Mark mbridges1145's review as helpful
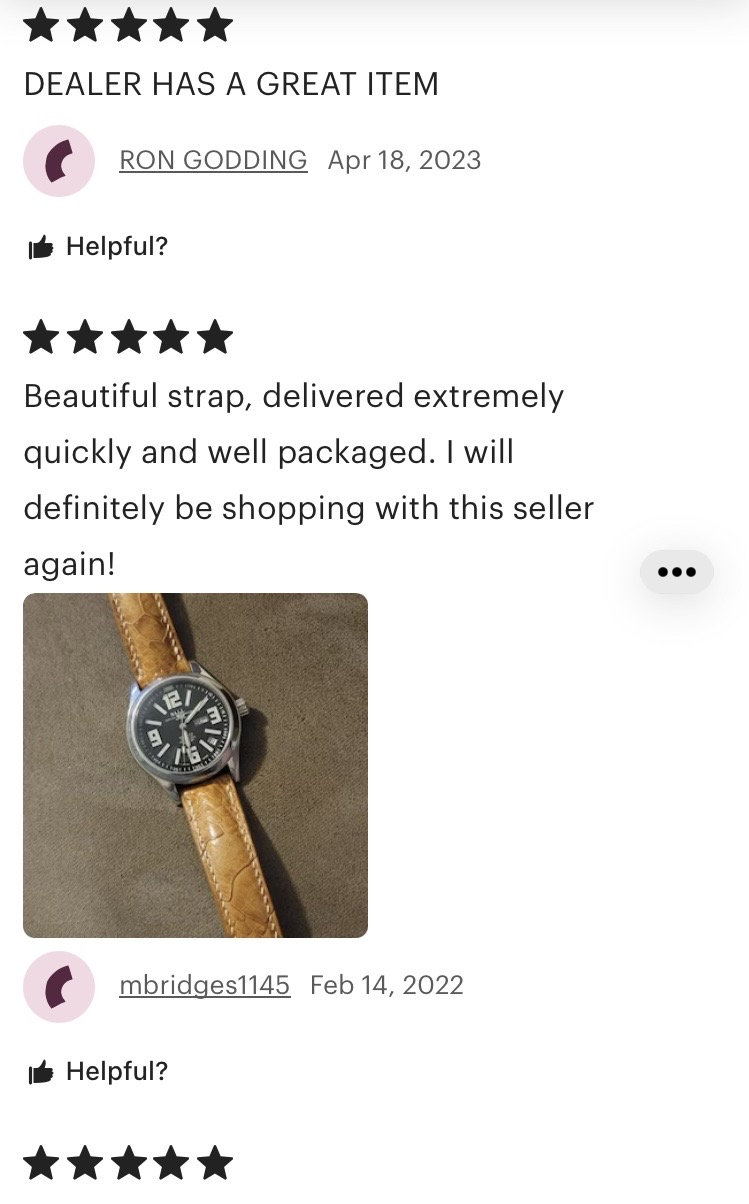 (x=97, y=1072)
